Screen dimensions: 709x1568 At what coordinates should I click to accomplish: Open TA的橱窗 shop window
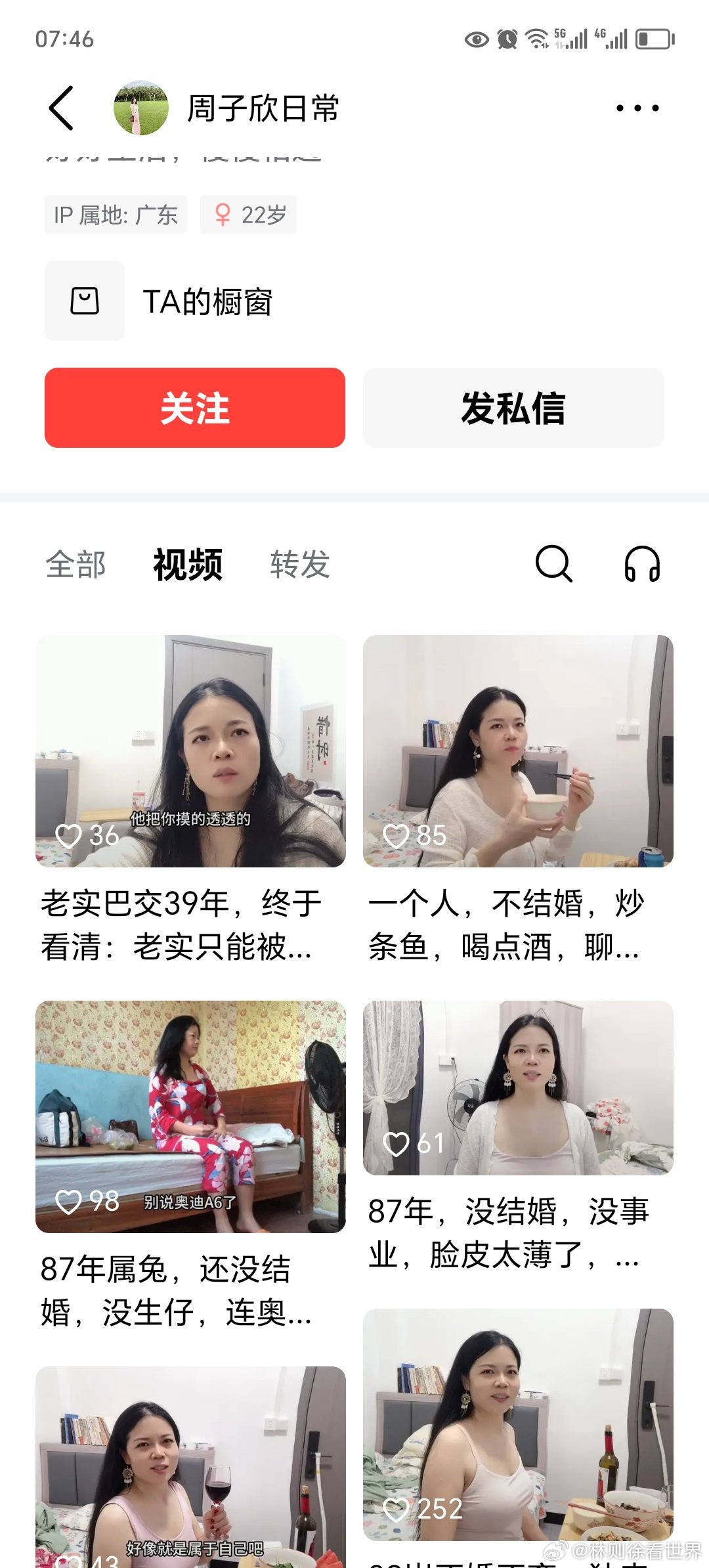coord(159,301)
